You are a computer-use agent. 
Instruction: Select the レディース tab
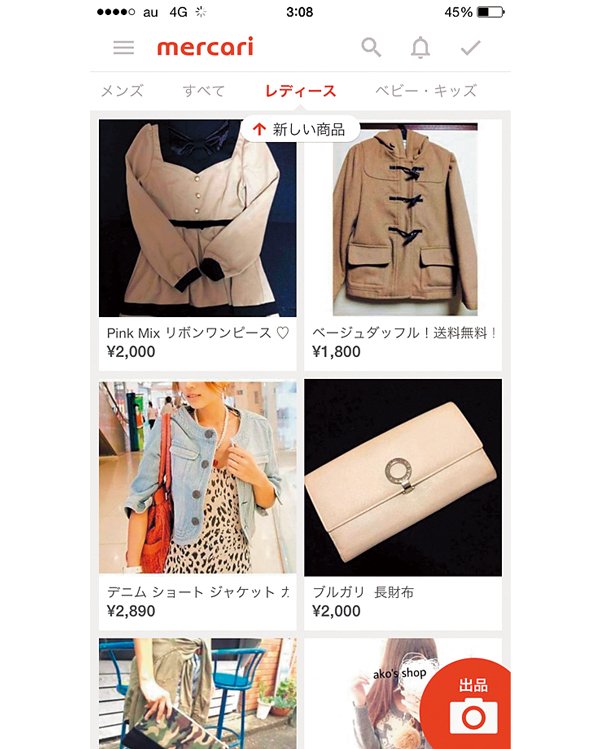click(300, 91)
